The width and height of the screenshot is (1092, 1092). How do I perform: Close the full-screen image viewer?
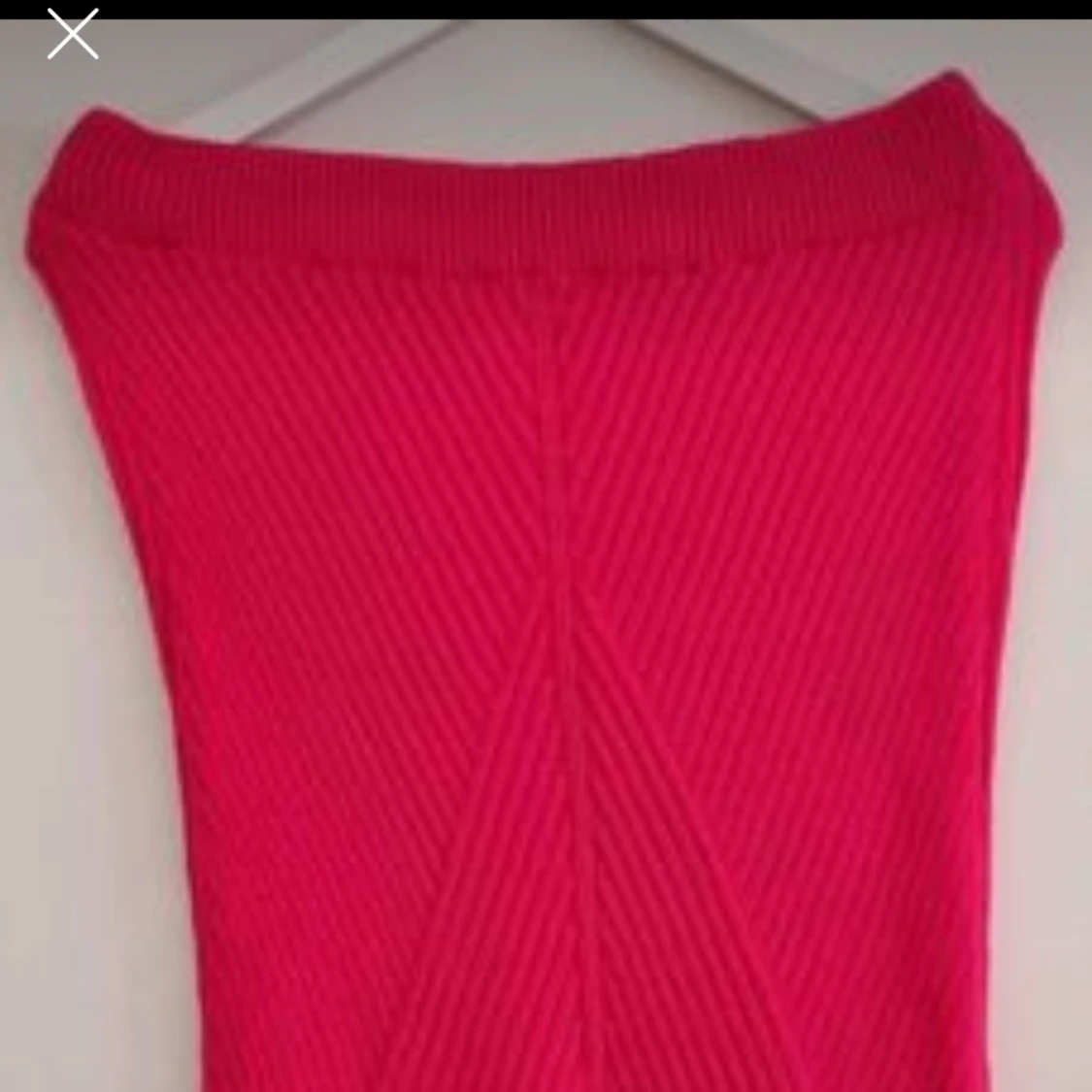[x=73, y=34]
